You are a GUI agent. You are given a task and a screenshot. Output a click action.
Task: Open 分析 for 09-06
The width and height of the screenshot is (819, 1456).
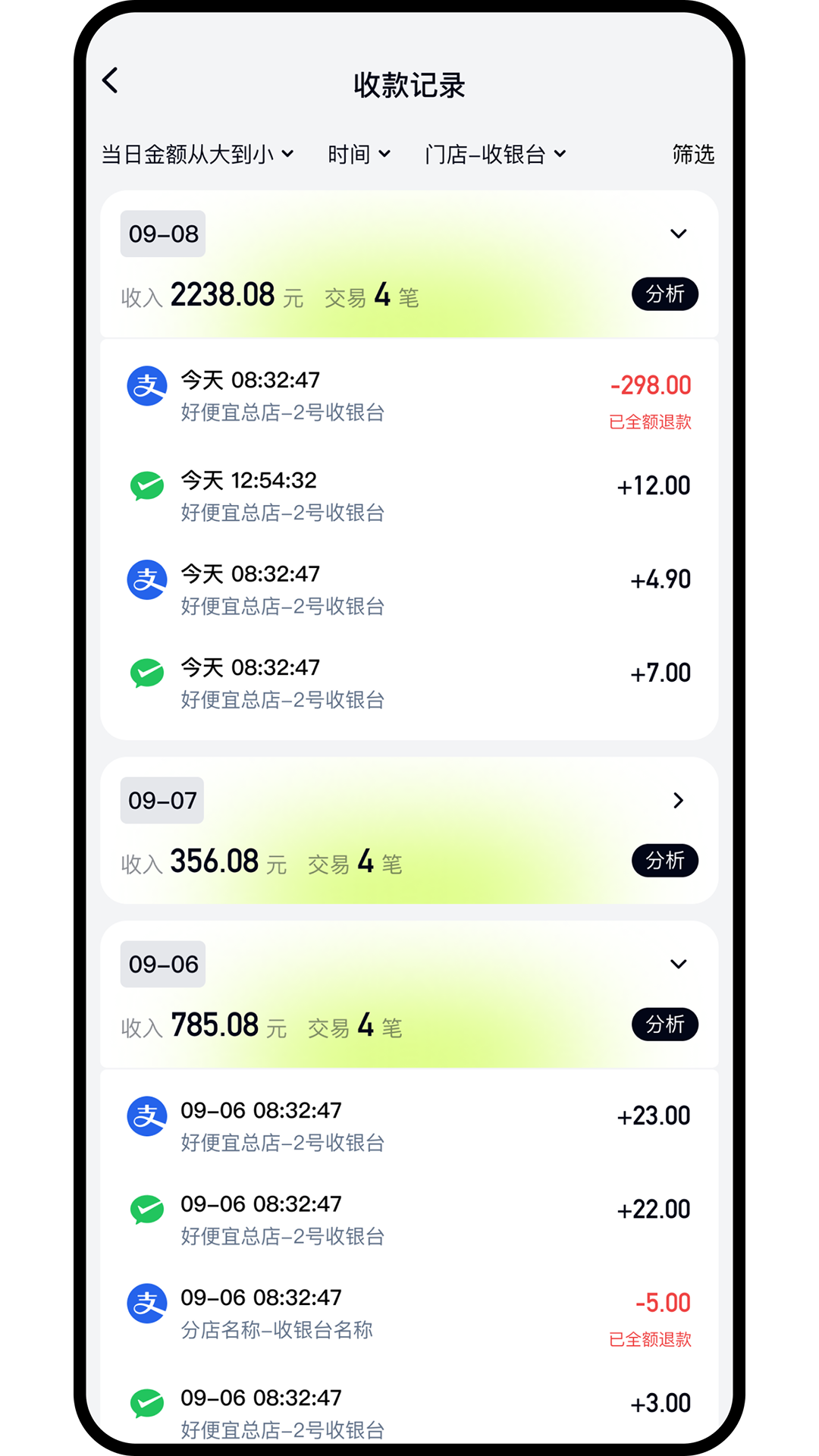[665, 1024]
